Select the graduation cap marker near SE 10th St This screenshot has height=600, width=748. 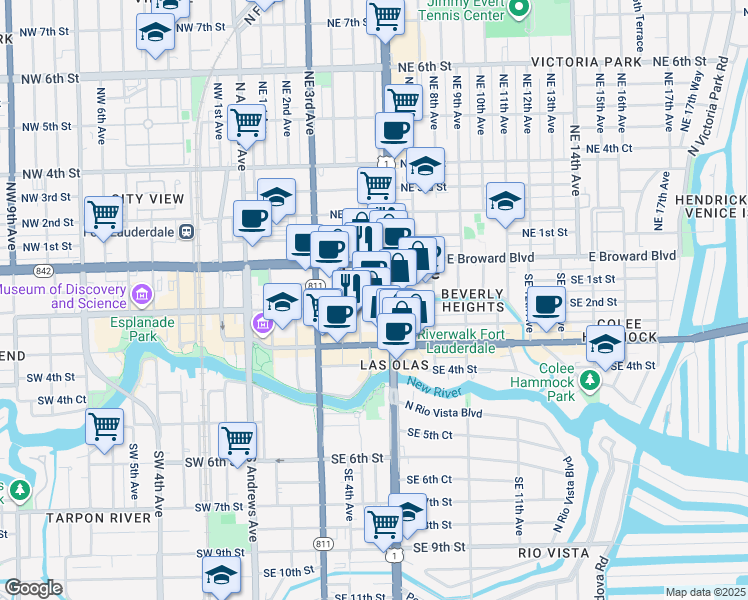(x=221, y=574)
